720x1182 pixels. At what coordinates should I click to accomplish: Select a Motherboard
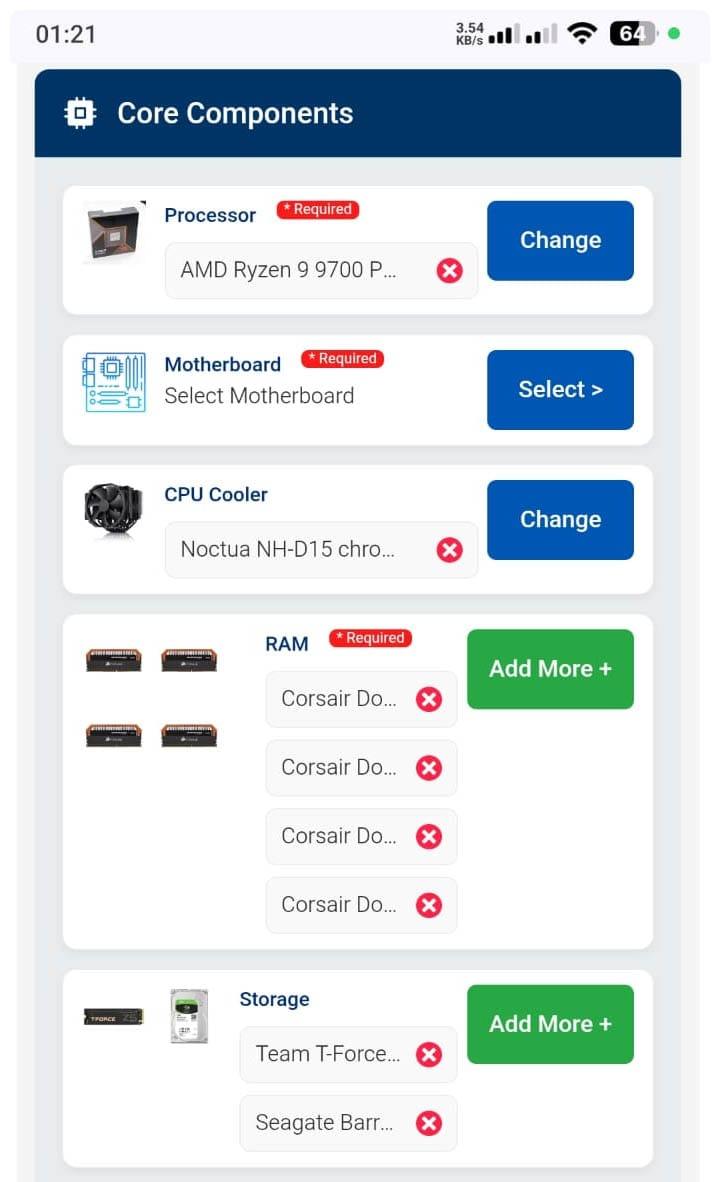coord(560,390)
